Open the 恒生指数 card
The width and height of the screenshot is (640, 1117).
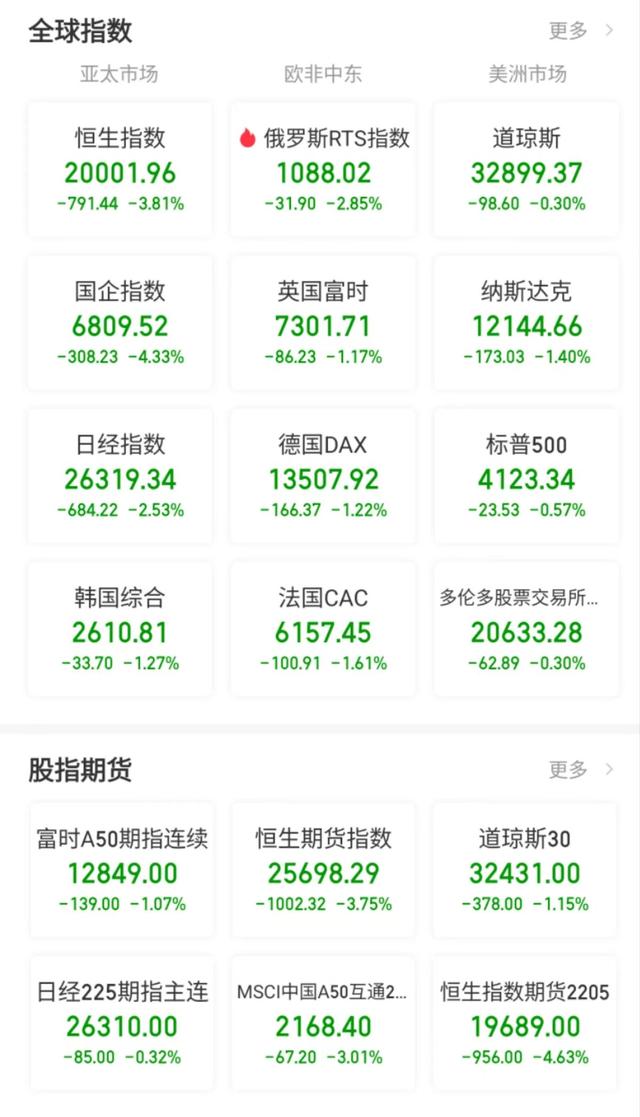[x=120, y=170]
